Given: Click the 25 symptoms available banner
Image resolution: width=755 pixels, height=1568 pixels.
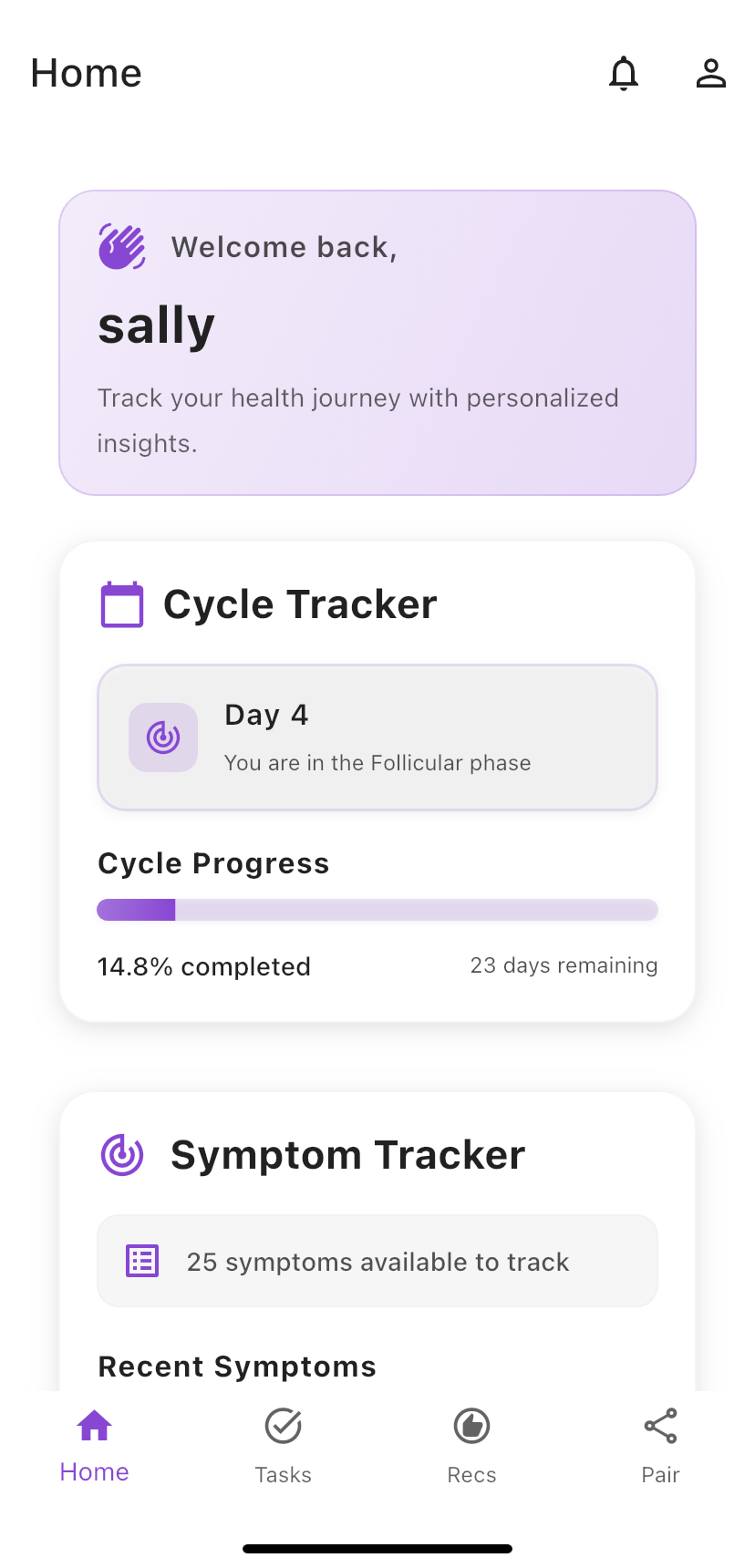Looking at the screenshot, I should pyautogui.click(x=377, y=1261).
